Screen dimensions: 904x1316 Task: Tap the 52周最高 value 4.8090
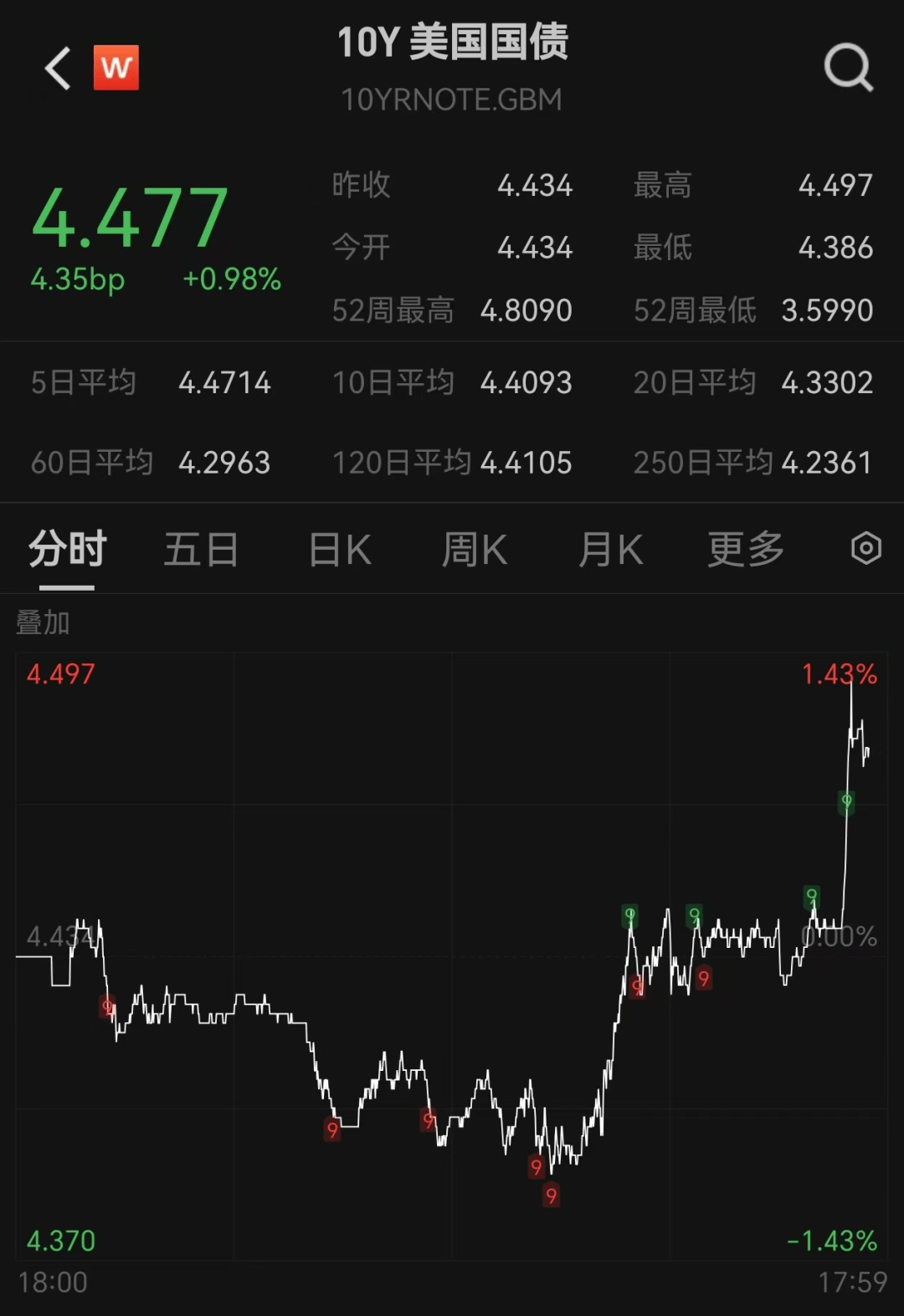pos(527,310)
